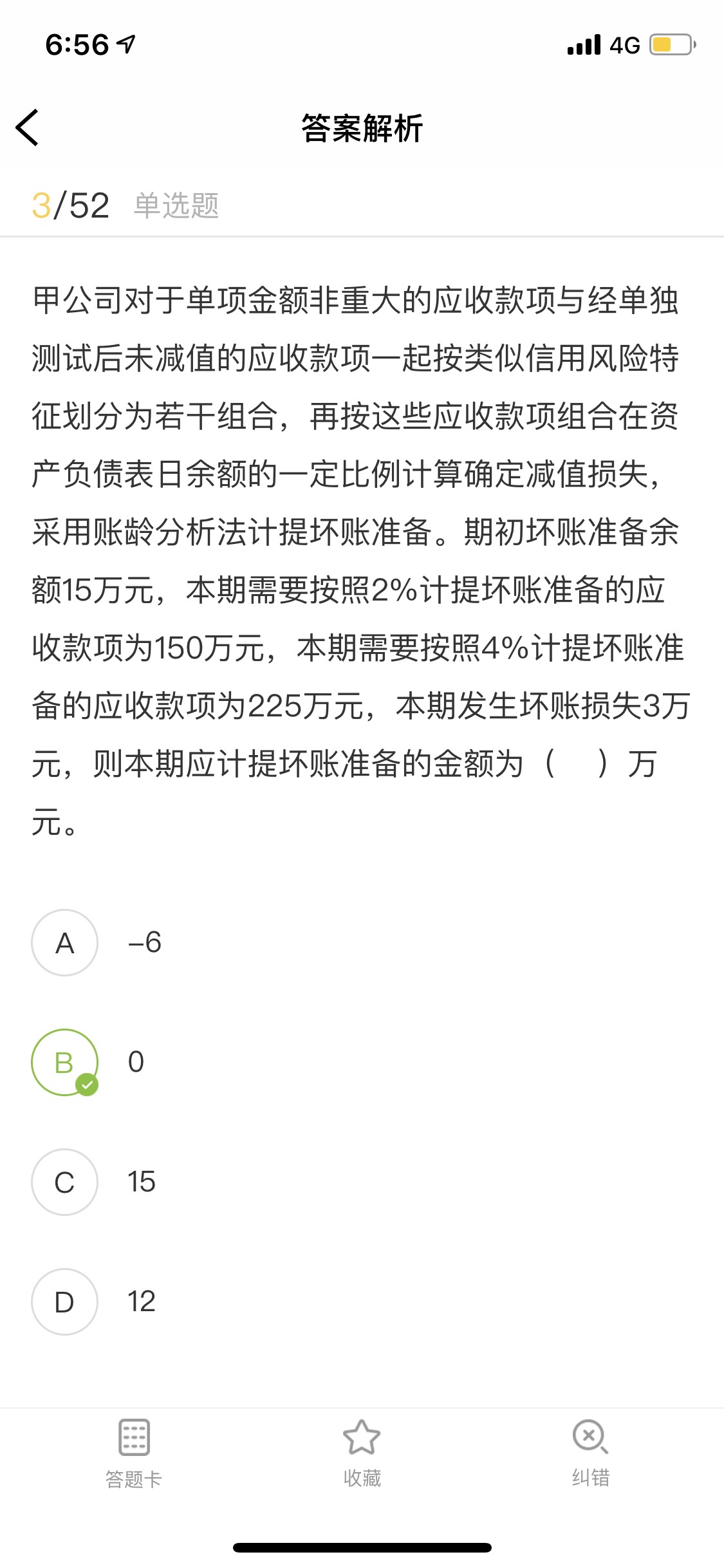Go back using the top-left arrow
The height and width of the screenshot is (1568, 724).
tap(28, 127)
